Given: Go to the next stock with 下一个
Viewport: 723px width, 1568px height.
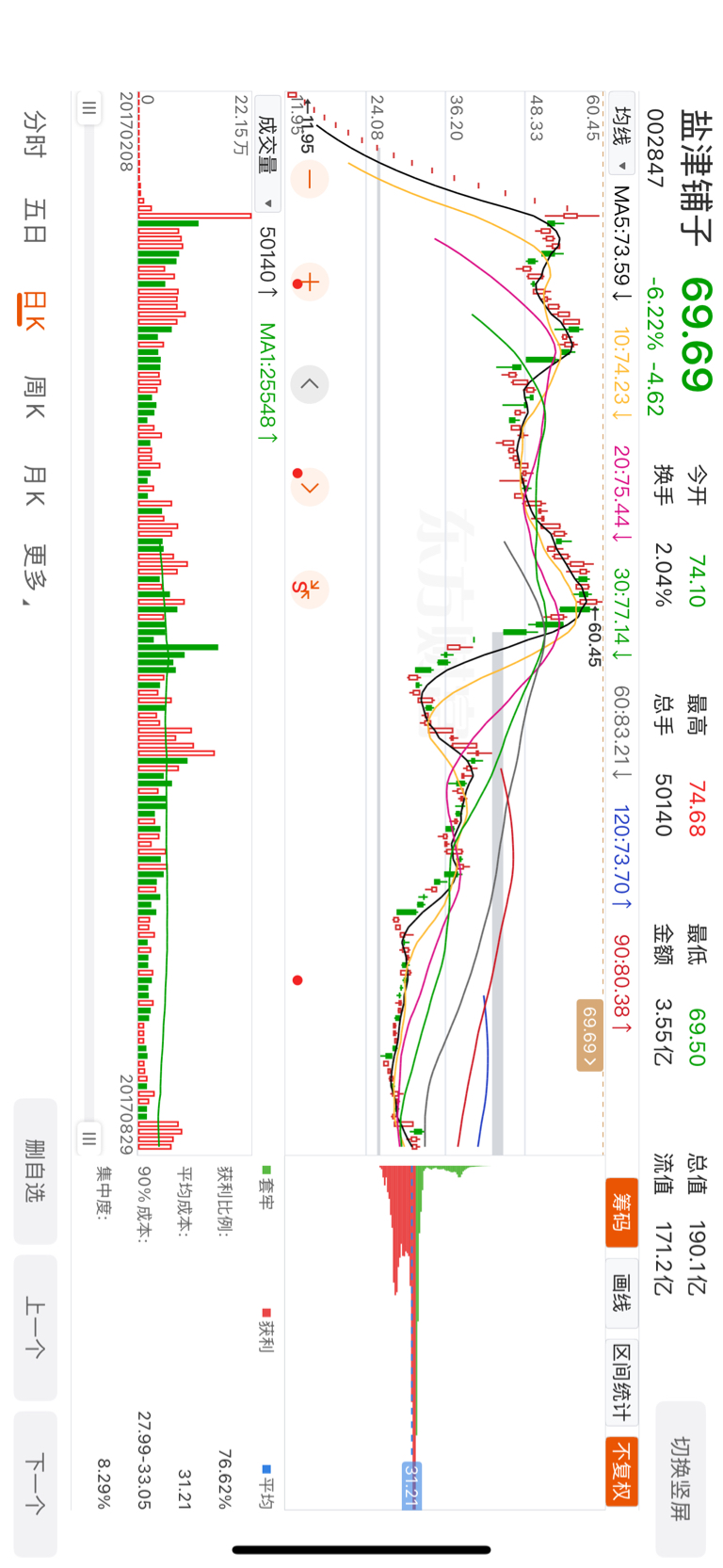Looking at the screenshot, I should [x=36, y=1483].
